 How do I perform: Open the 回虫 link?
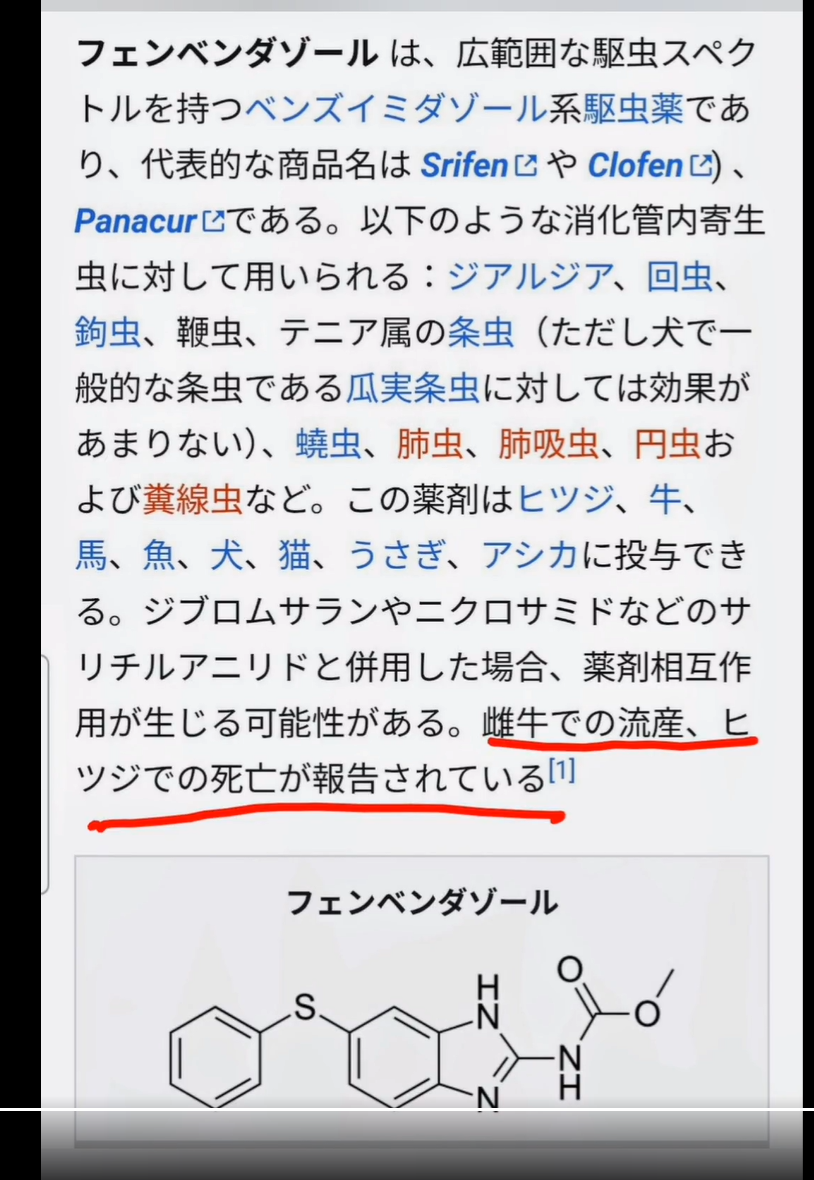pyautogui.click(x=678, y=275)
